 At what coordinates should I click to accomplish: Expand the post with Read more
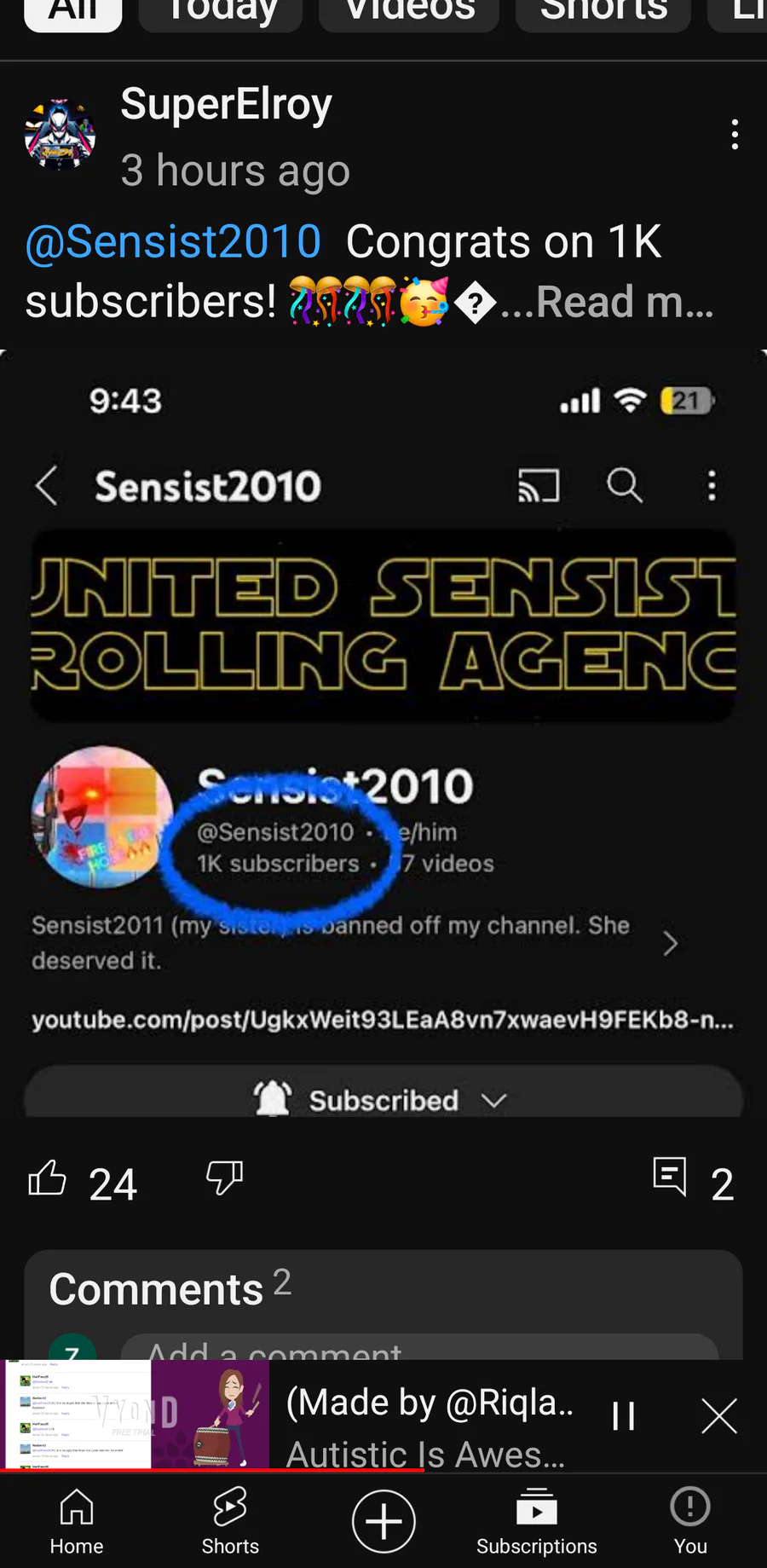click(x=607, y=302)
